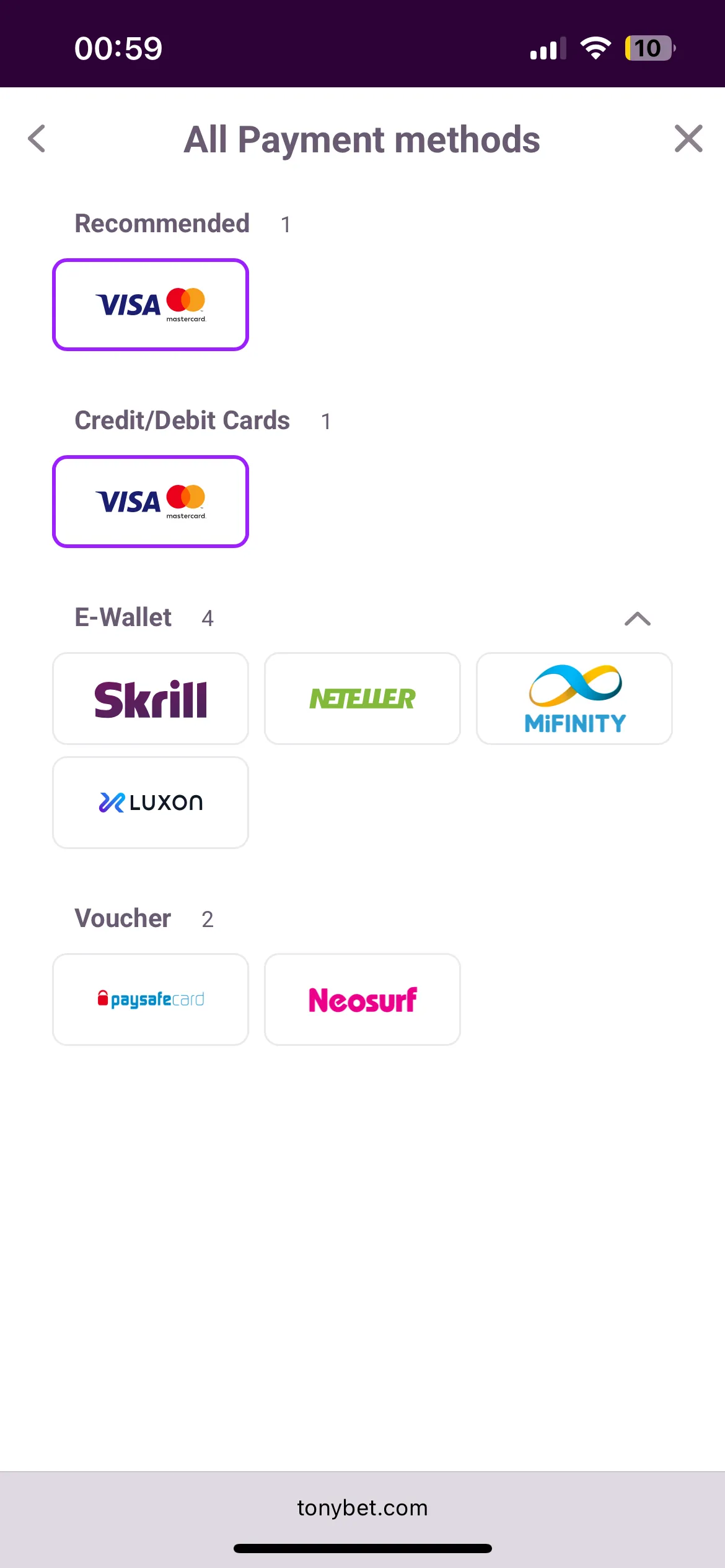Tap the Luxon e-wallet tile
The image size is (725, 1568).
point(151,803)
